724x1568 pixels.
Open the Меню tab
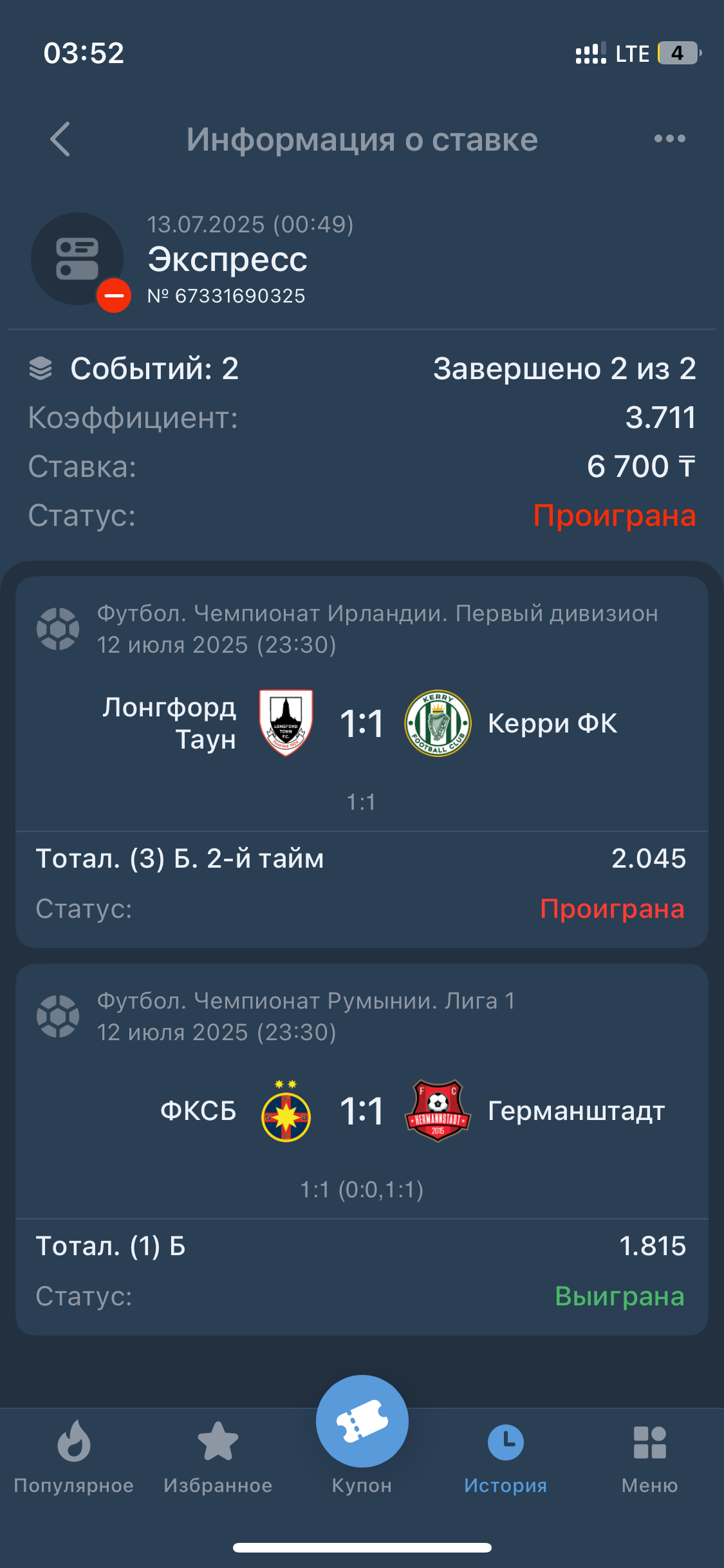click(x=649, y=1457)
